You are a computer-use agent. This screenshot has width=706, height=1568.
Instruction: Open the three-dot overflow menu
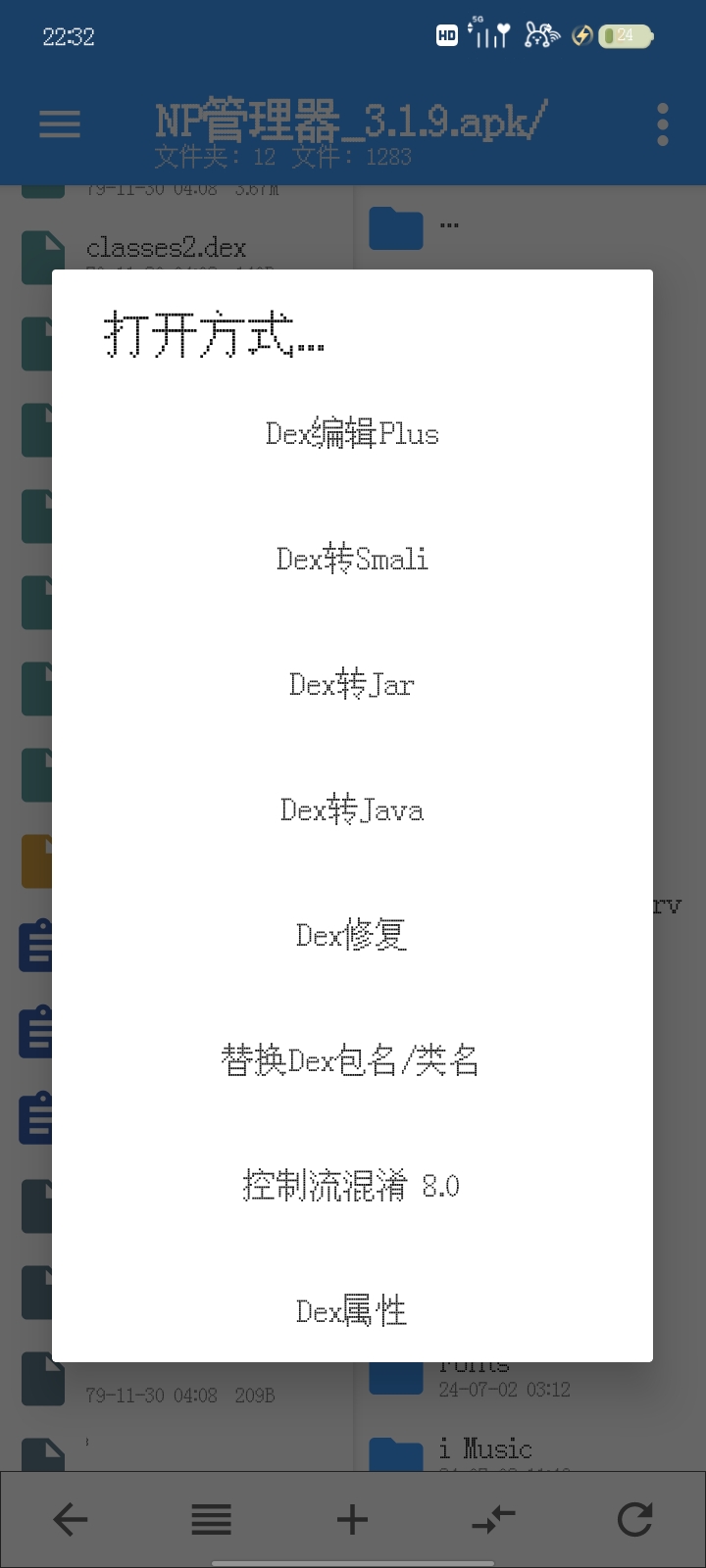tap(663, 124)
